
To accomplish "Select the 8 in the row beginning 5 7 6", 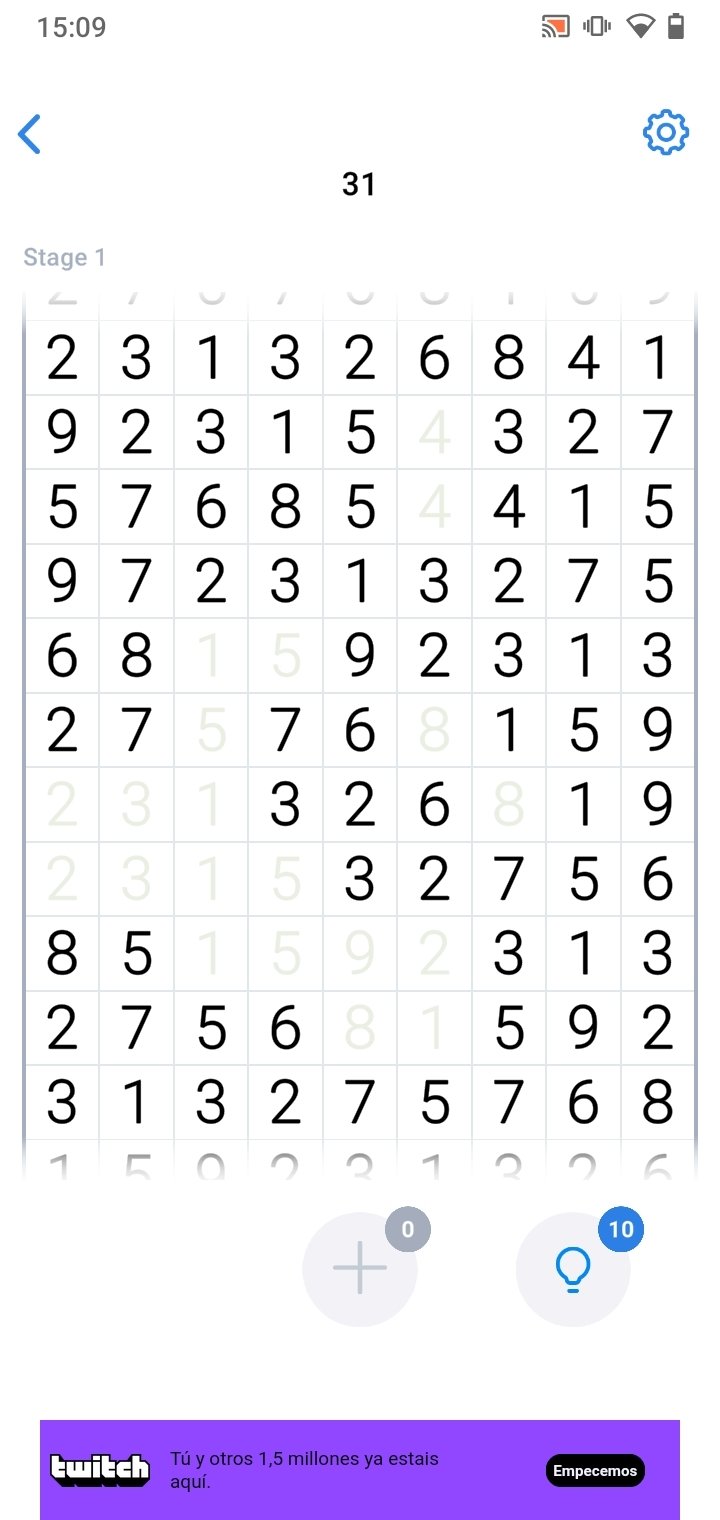I will [286, 507].
